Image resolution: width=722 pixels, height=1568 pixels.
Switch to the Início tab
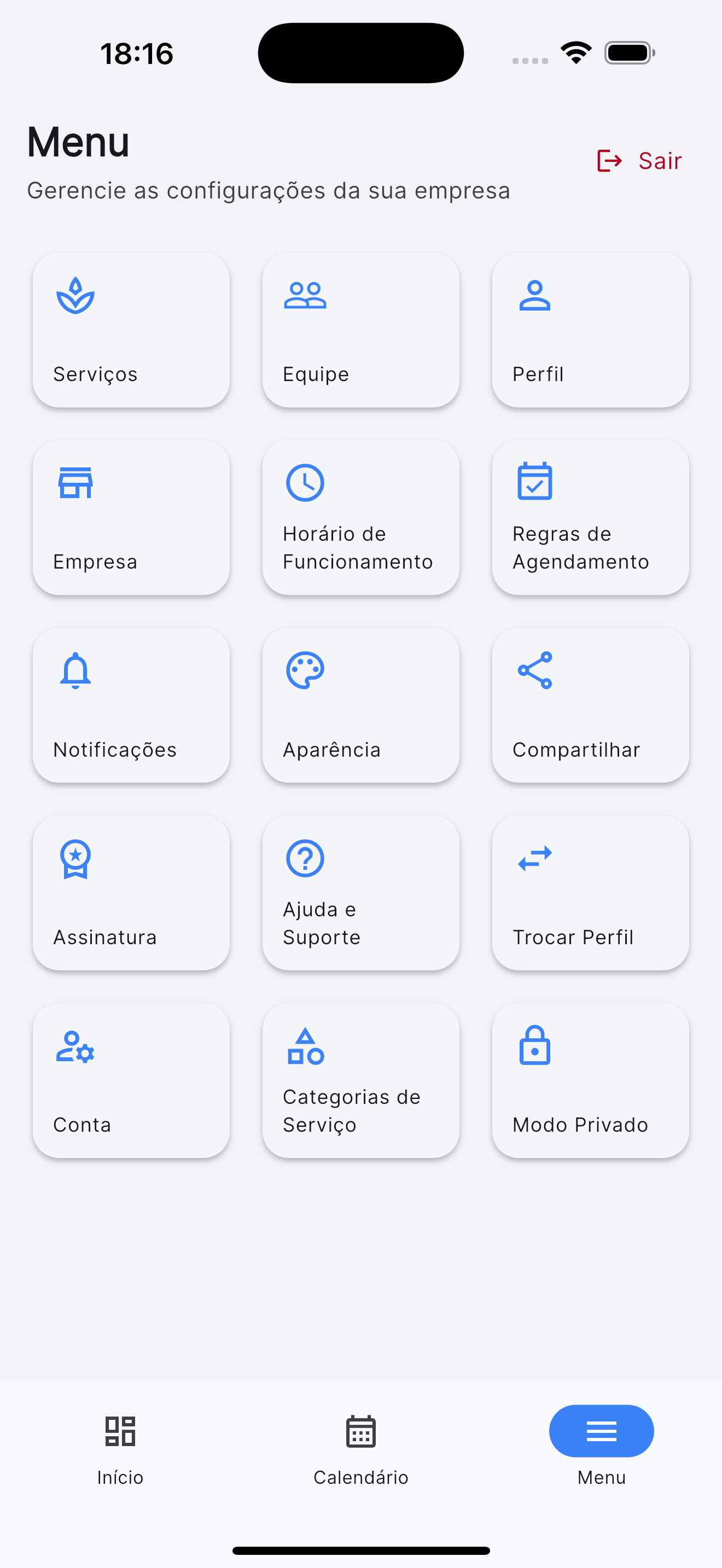coord(119,1433)
